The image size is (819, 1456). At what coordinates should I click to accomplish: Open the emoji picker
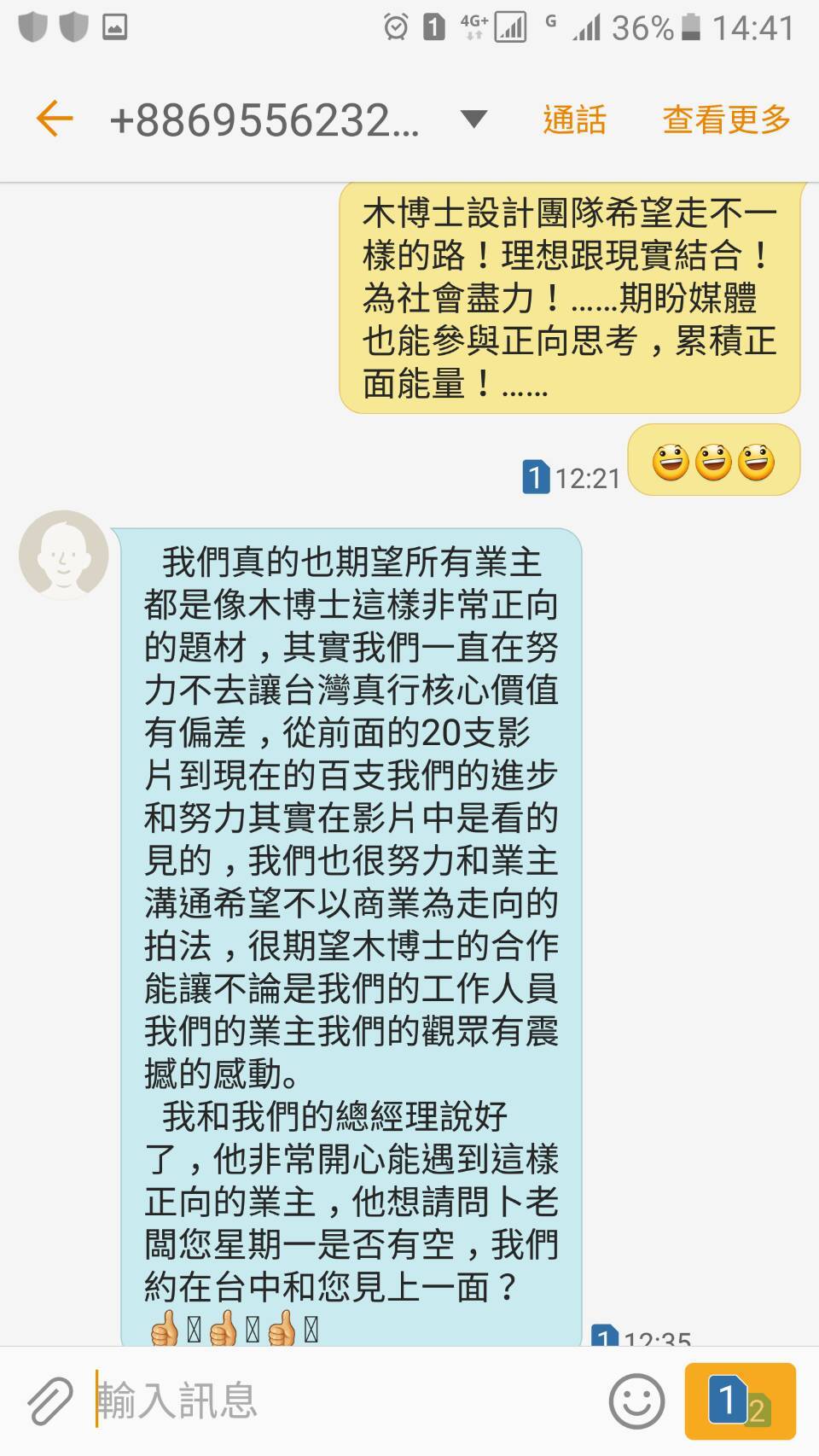(x=636, y=1401)
